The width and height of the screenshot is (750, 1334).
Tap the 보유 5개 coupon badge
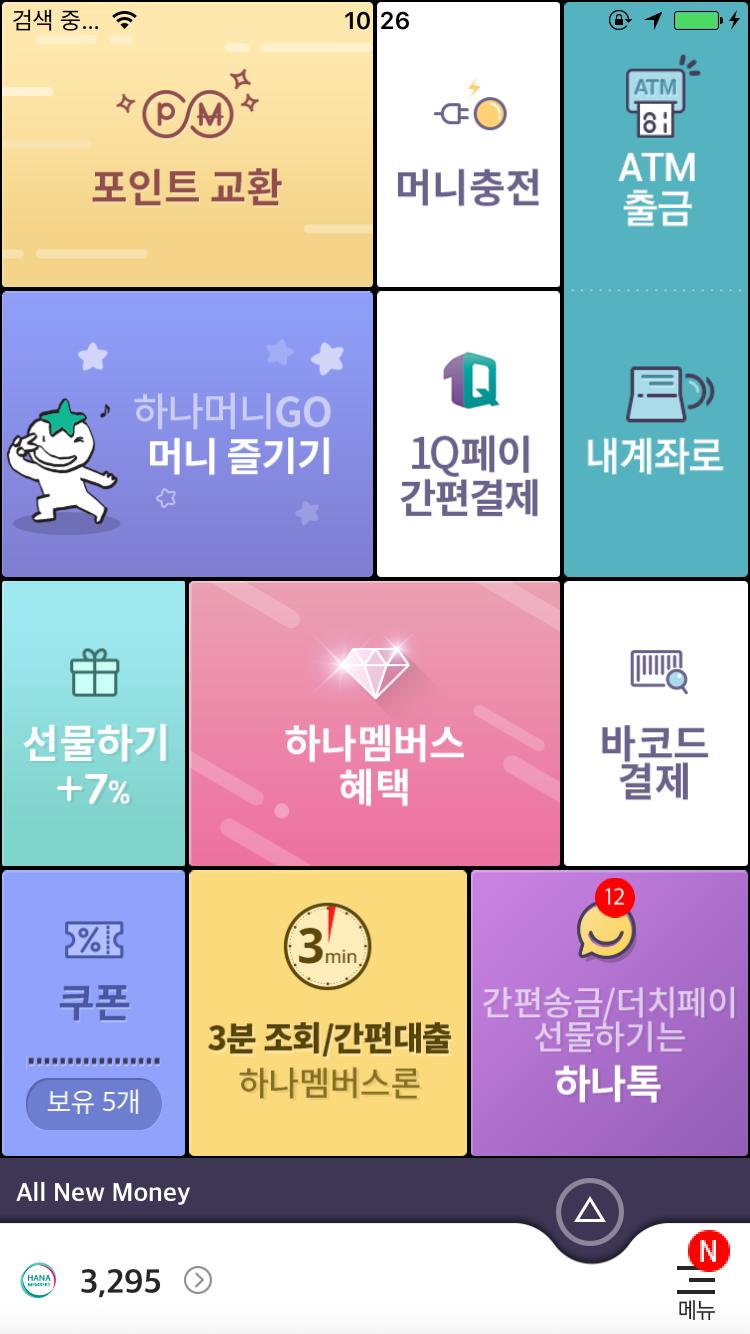coord(94,1103)
